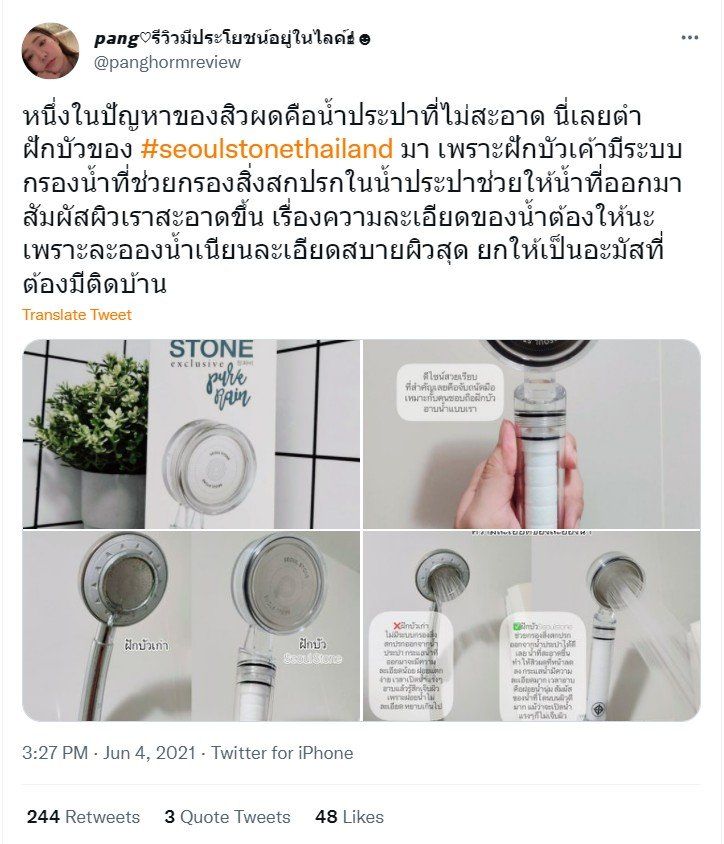Tap Translate Tweet
The image size is (724, 844).
[x=77, y=315]
